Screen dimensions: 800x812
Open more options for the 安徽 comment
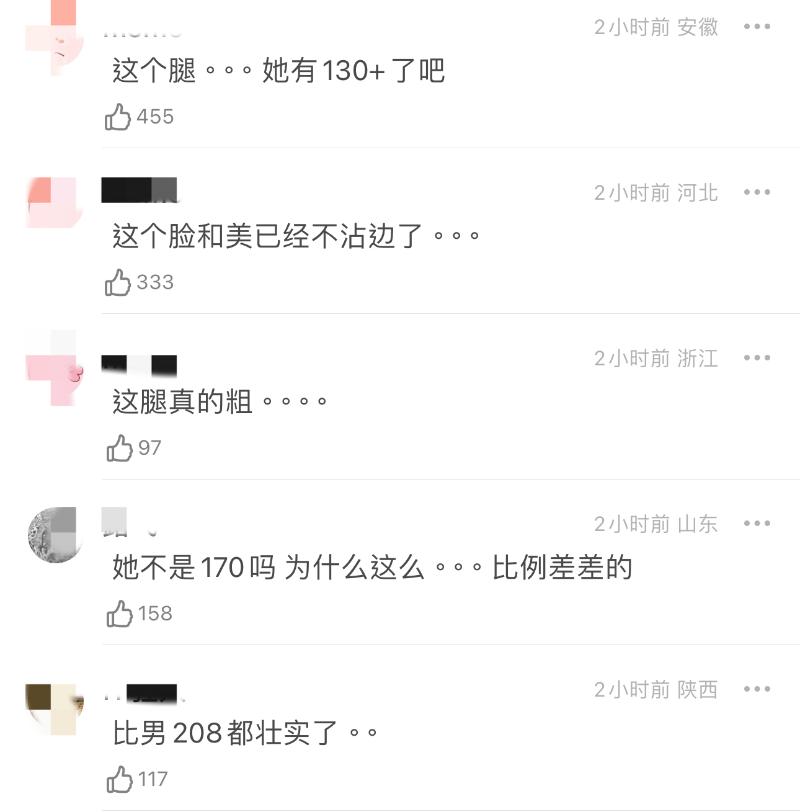click(757, 27)
